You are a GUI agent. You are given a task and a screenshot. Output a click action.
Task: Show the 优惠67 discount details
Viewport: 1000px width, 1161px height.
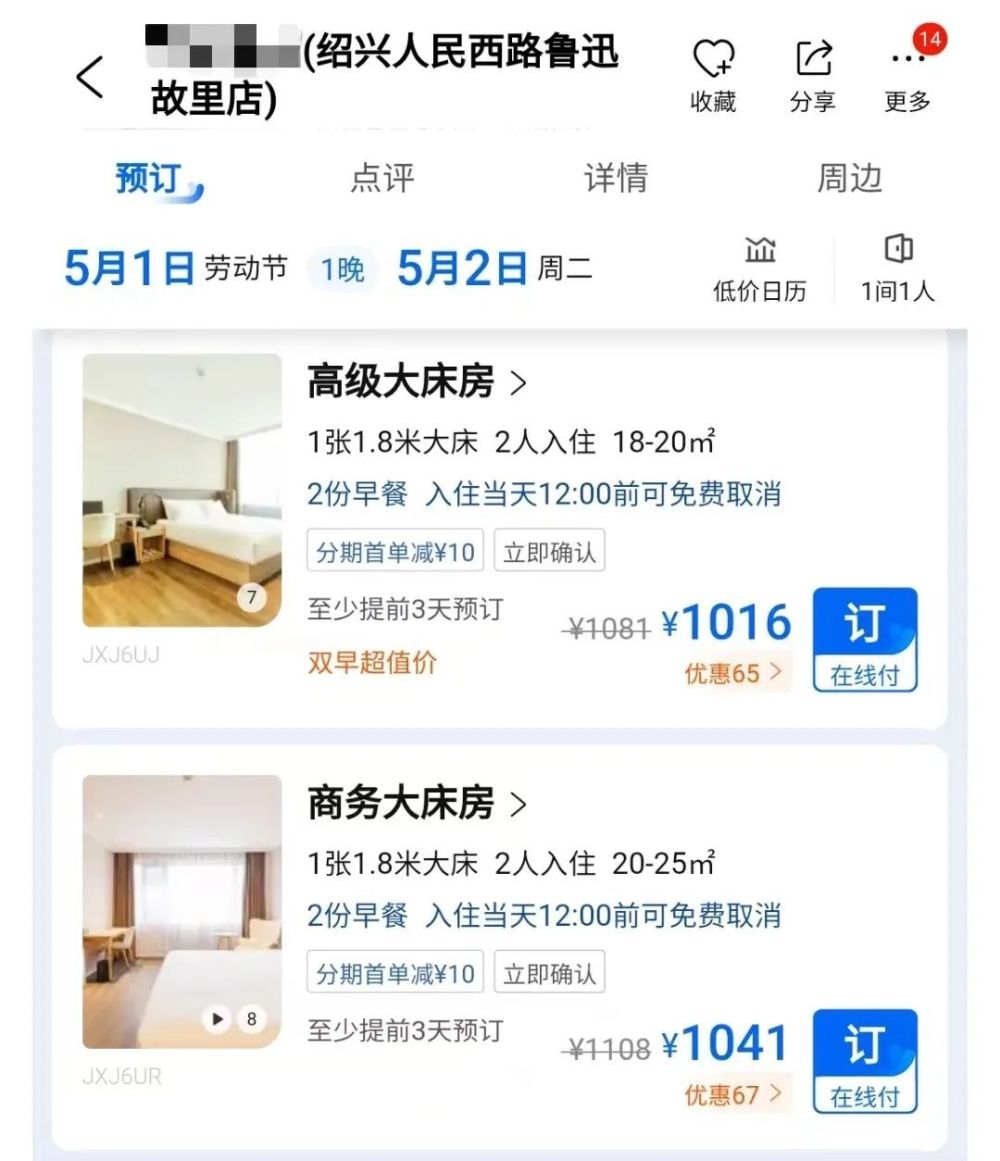[733, 1095]
